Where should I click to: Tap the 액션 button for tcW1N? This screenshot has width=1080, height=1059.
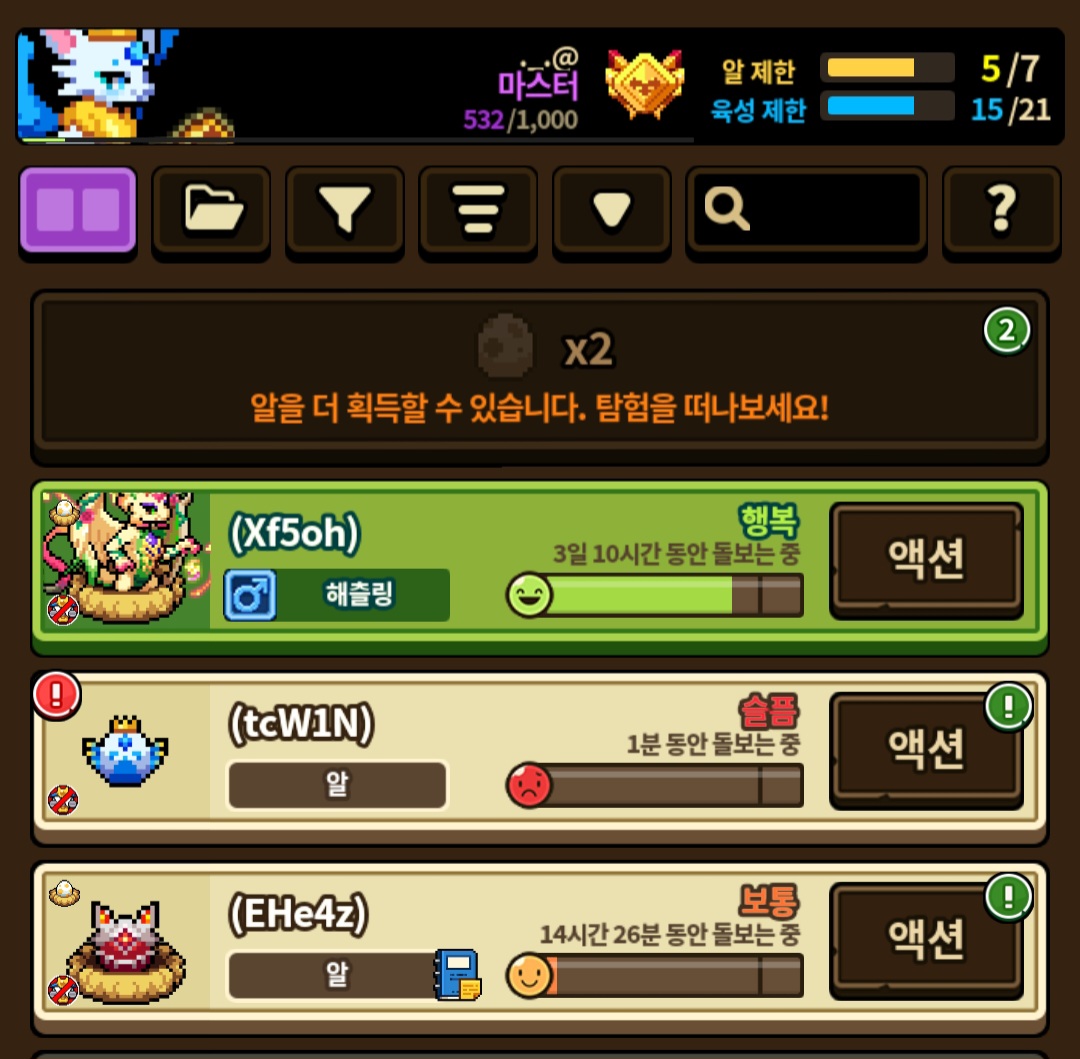(926, 750)
